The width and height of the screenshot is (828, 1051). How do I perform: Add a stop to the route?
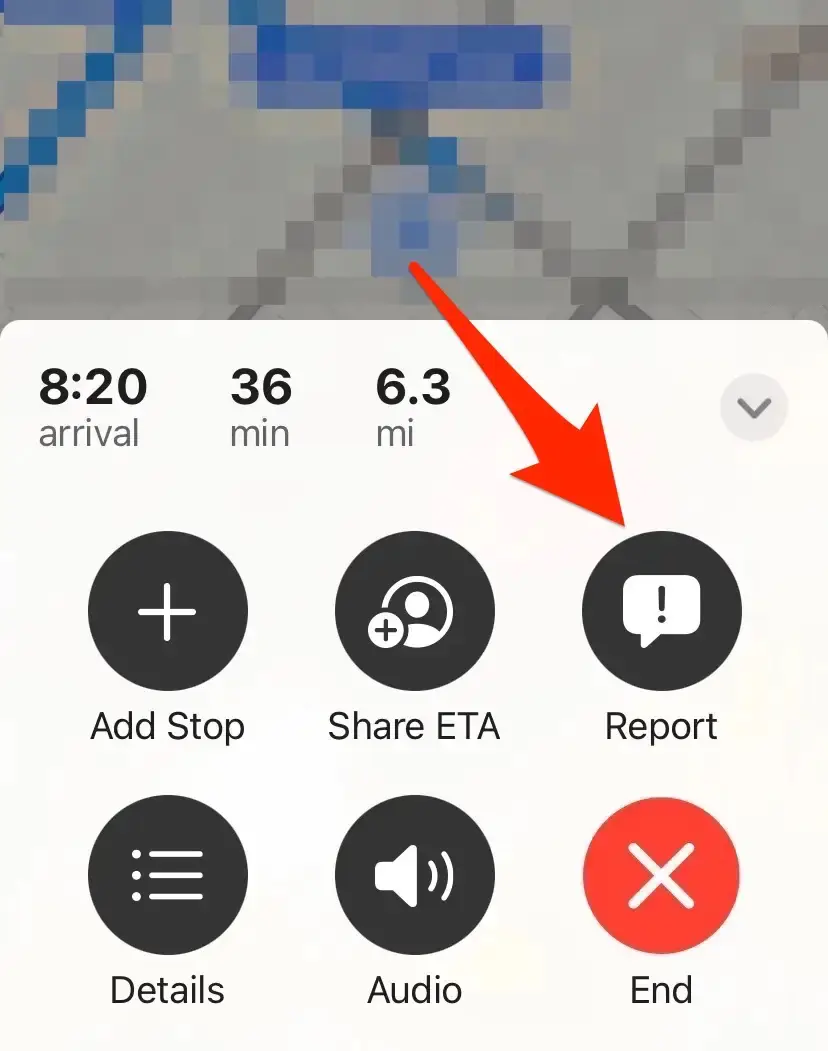click(167, 611)
